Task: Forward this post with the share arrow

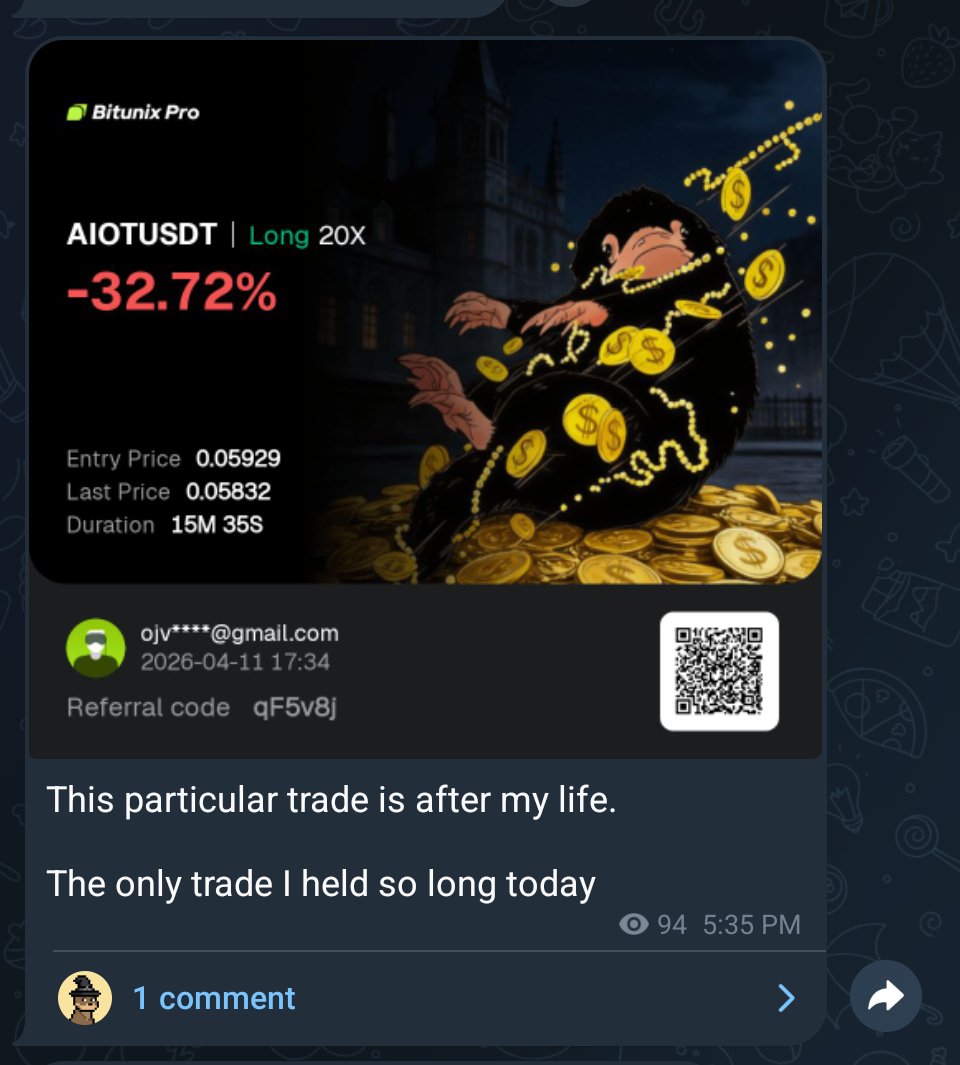Action: point(885,996)
